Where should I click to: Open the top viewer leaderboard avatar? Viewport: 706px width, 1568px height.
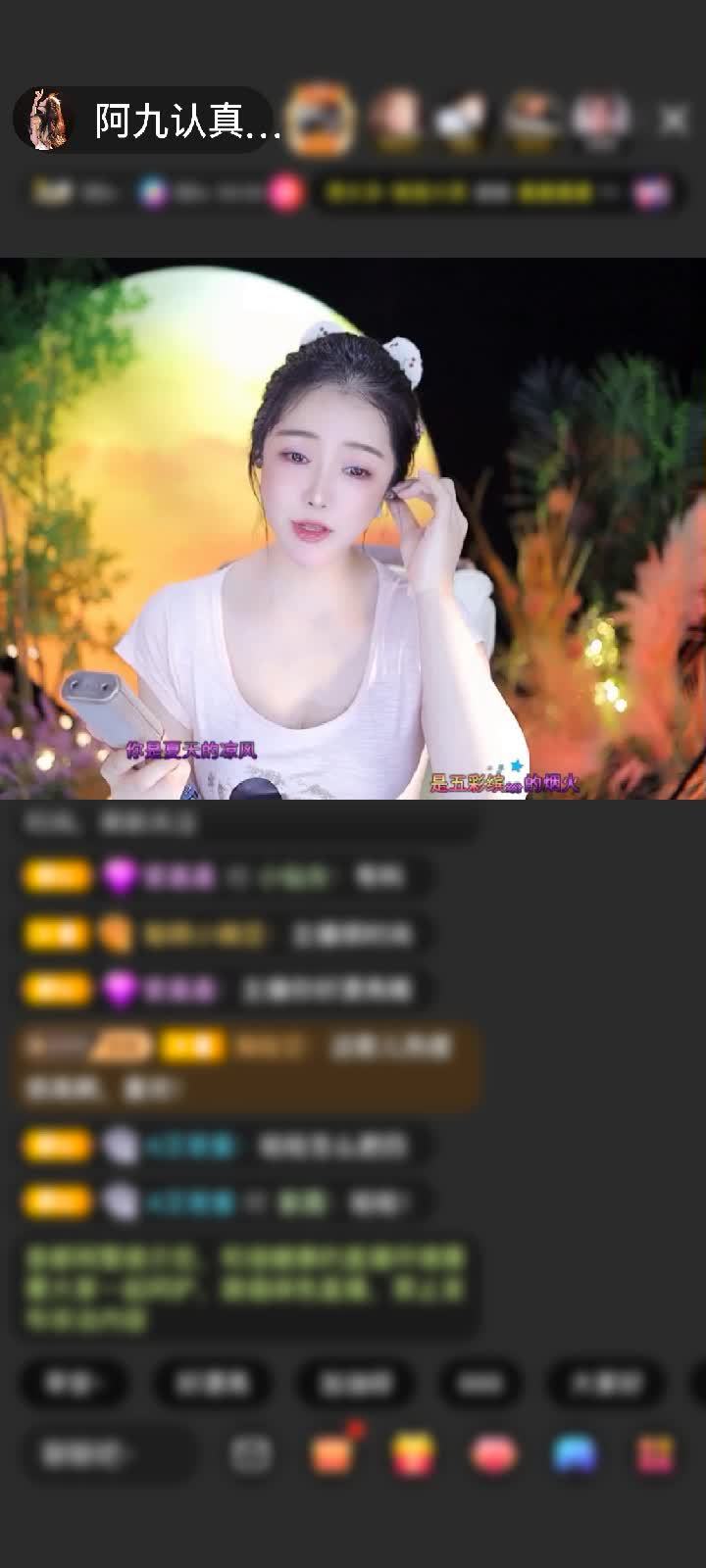(x=322, y=118)
